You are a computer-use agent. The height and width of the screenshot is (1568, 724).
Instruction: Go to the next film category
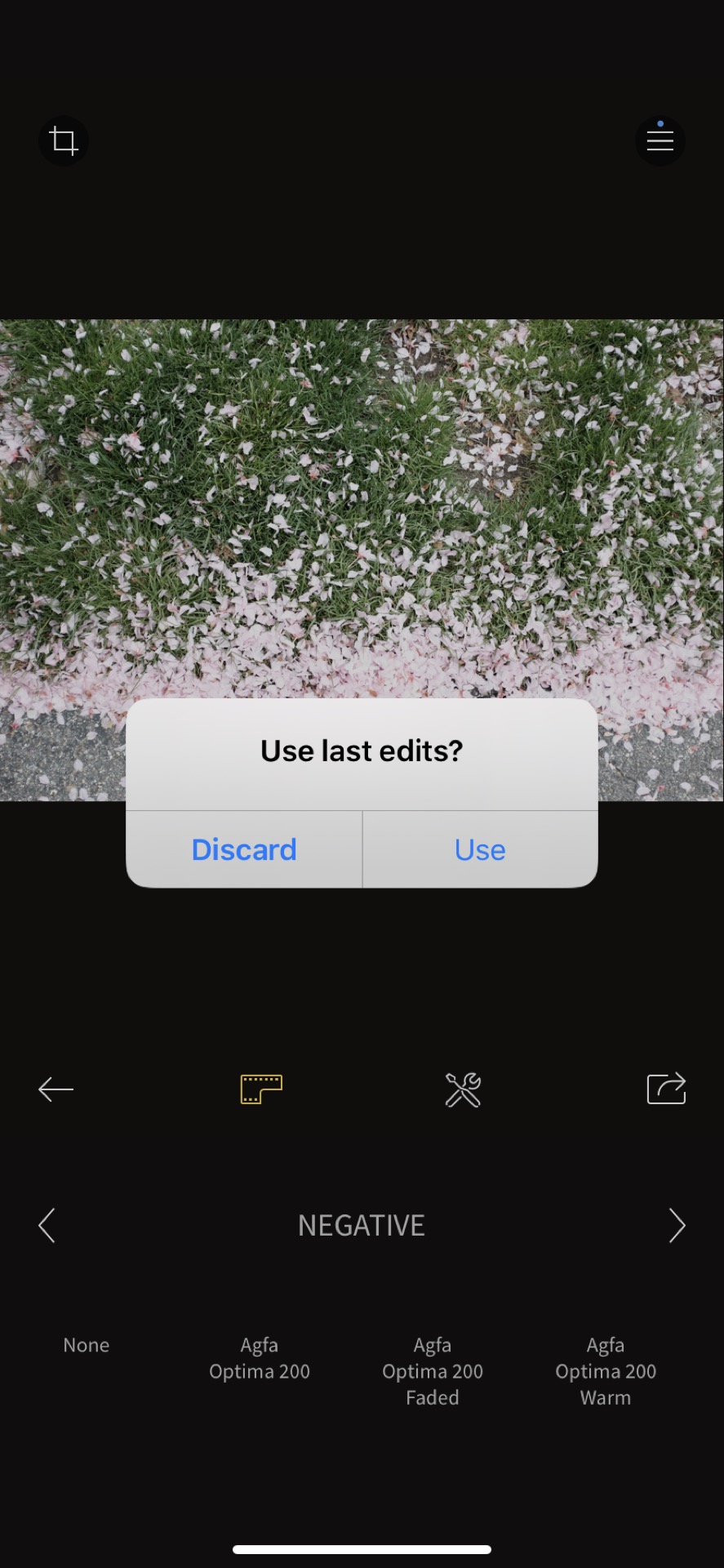click(677, 1225)
